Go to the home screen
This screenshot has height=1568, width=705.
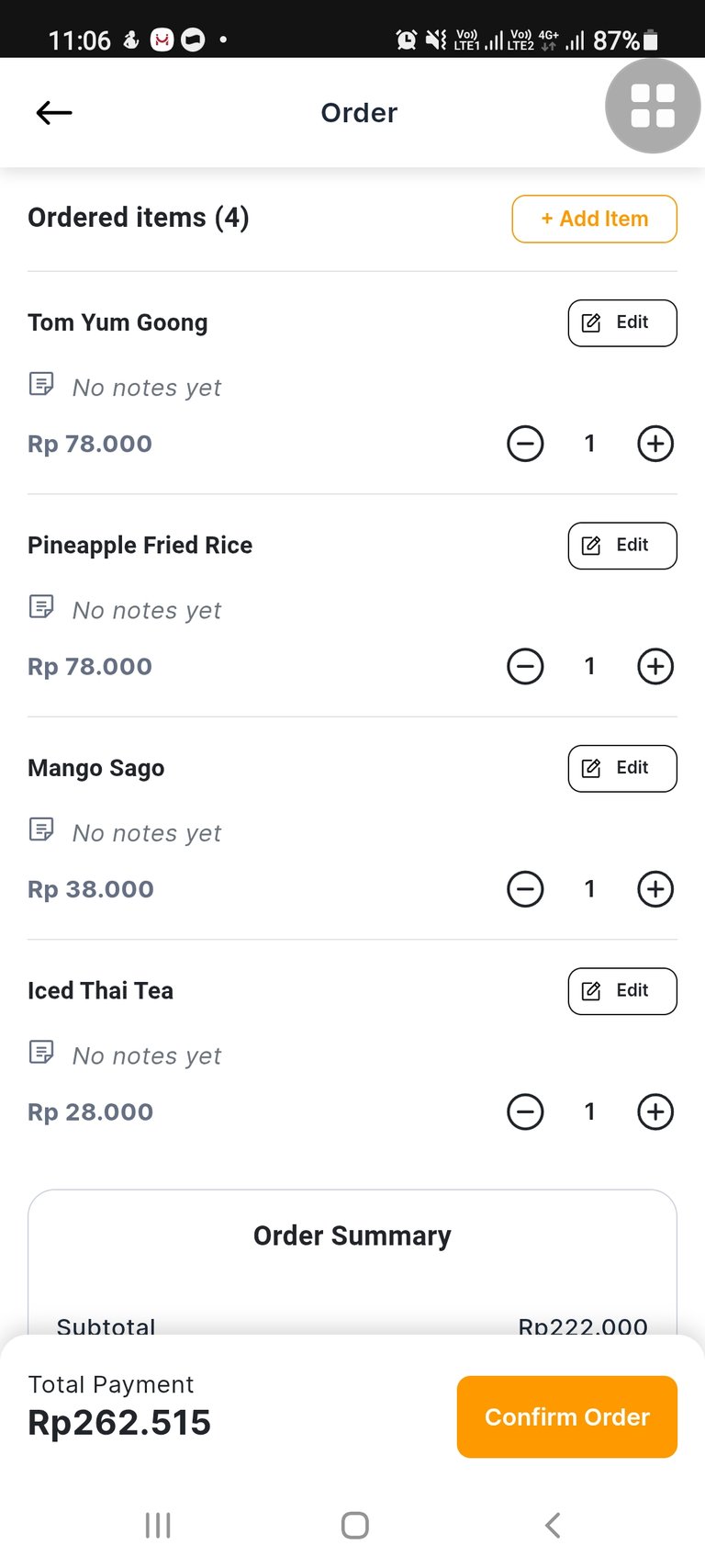point(355,1526)
